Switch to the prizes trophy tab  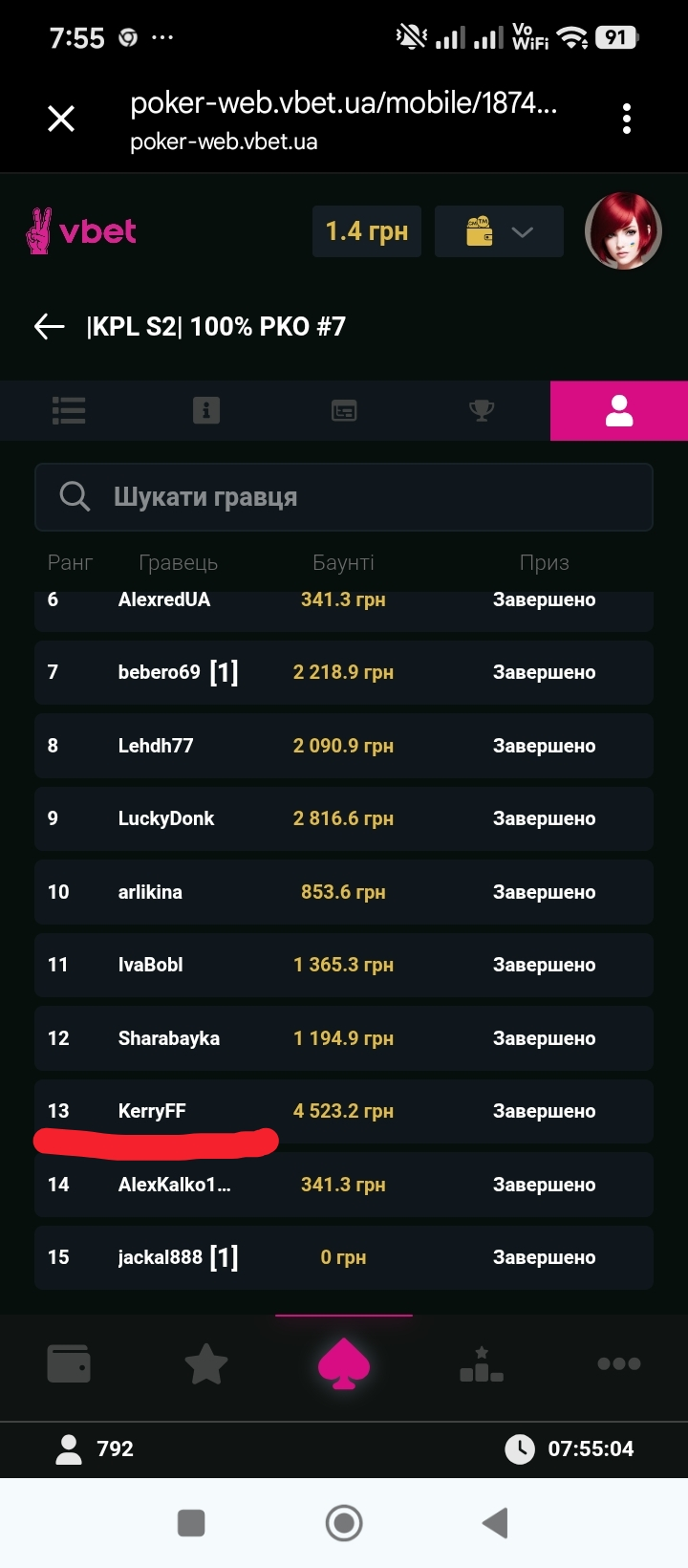click(482, 410)
